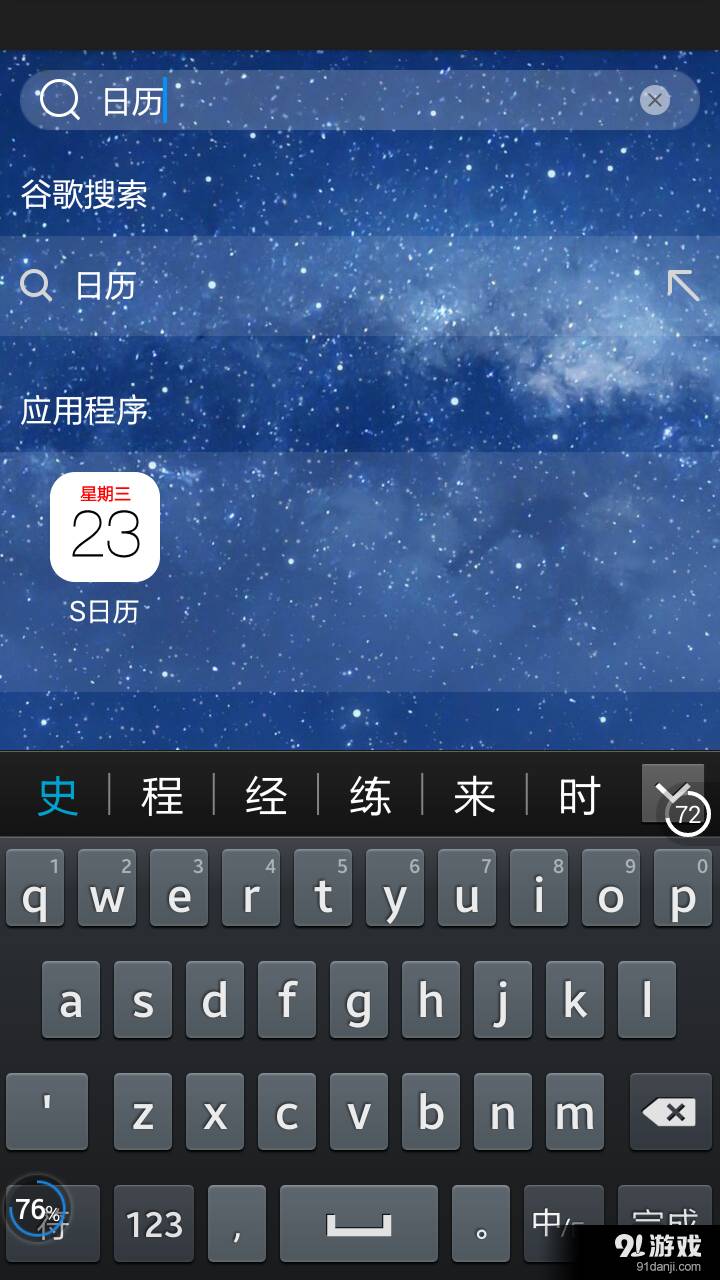Expand the candidate word list
Viewport: 720px width, 1280px height.
coord(672,793)
